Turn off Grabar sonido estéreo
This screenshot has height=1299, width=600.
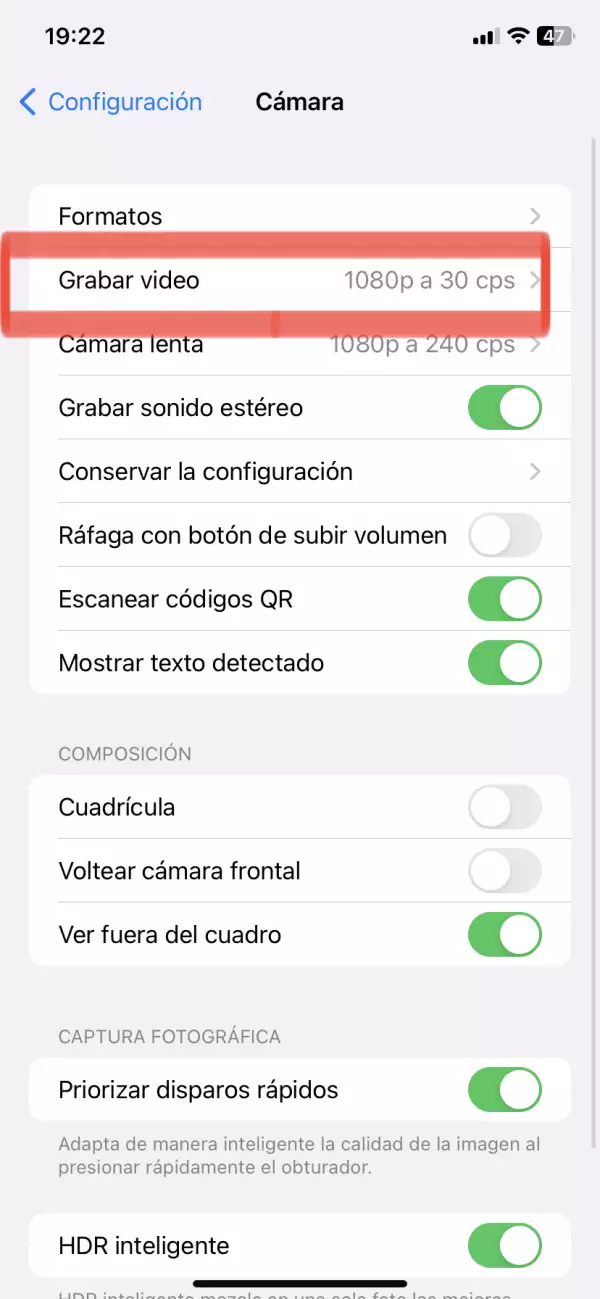point(505,408)
